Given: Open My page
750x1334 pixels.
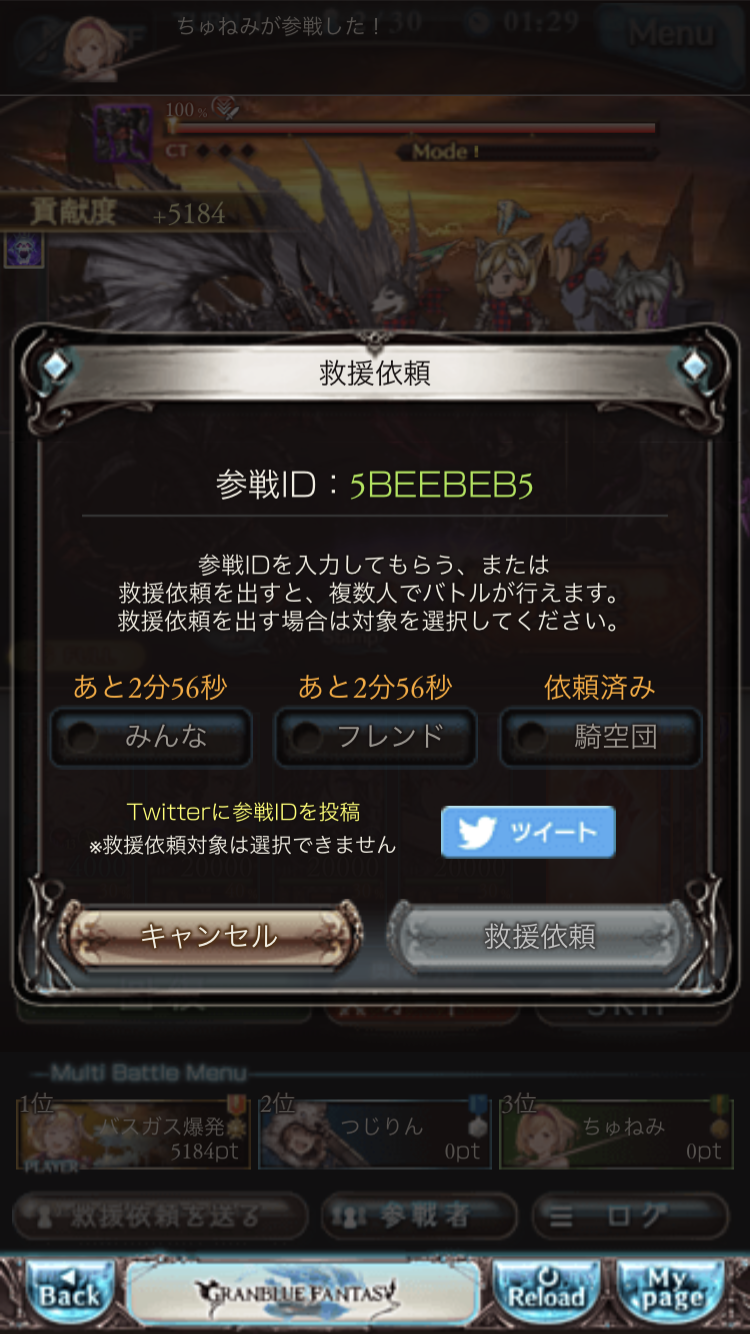Looking at the screenshot, I should coord(671,1293).
